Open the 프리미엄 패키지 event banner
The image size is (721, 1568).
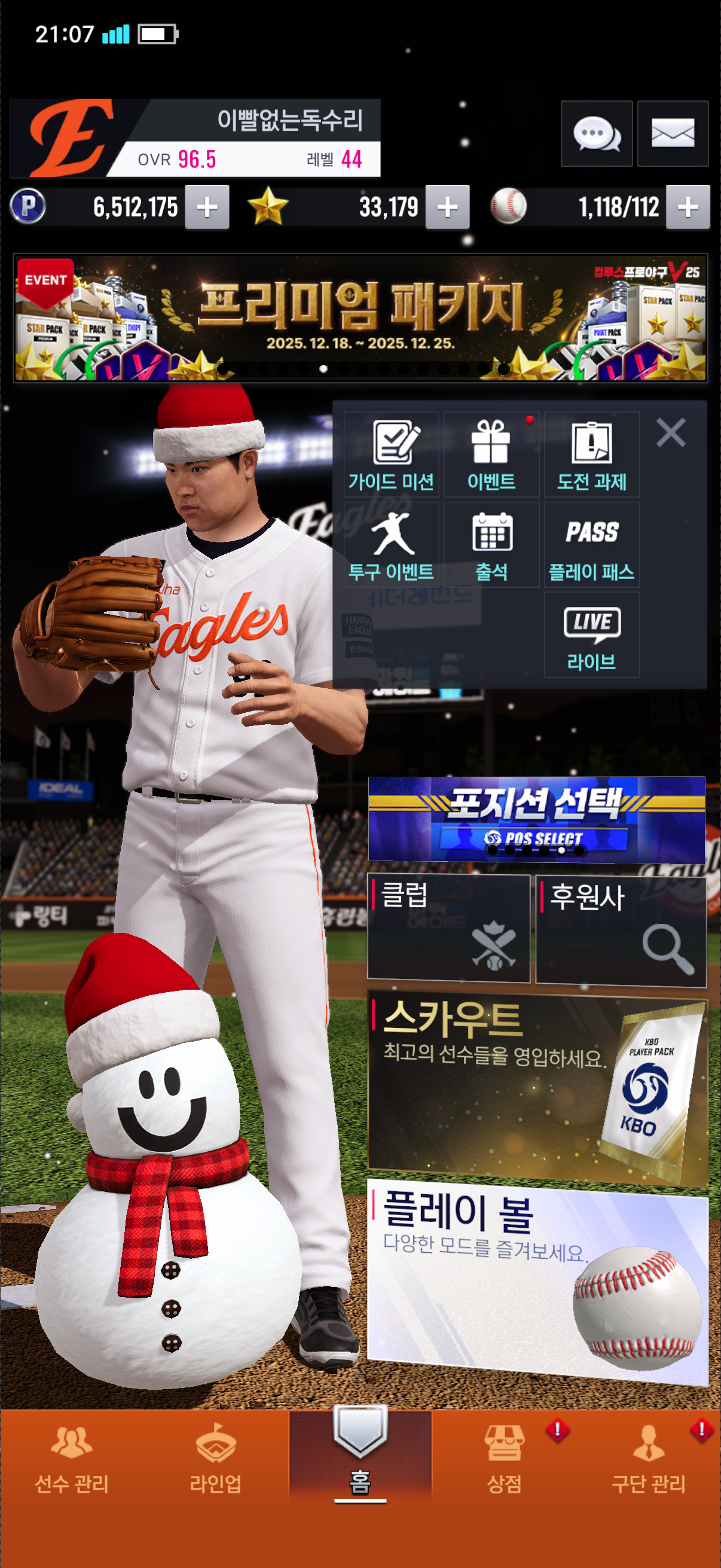[x=360, y=318]
